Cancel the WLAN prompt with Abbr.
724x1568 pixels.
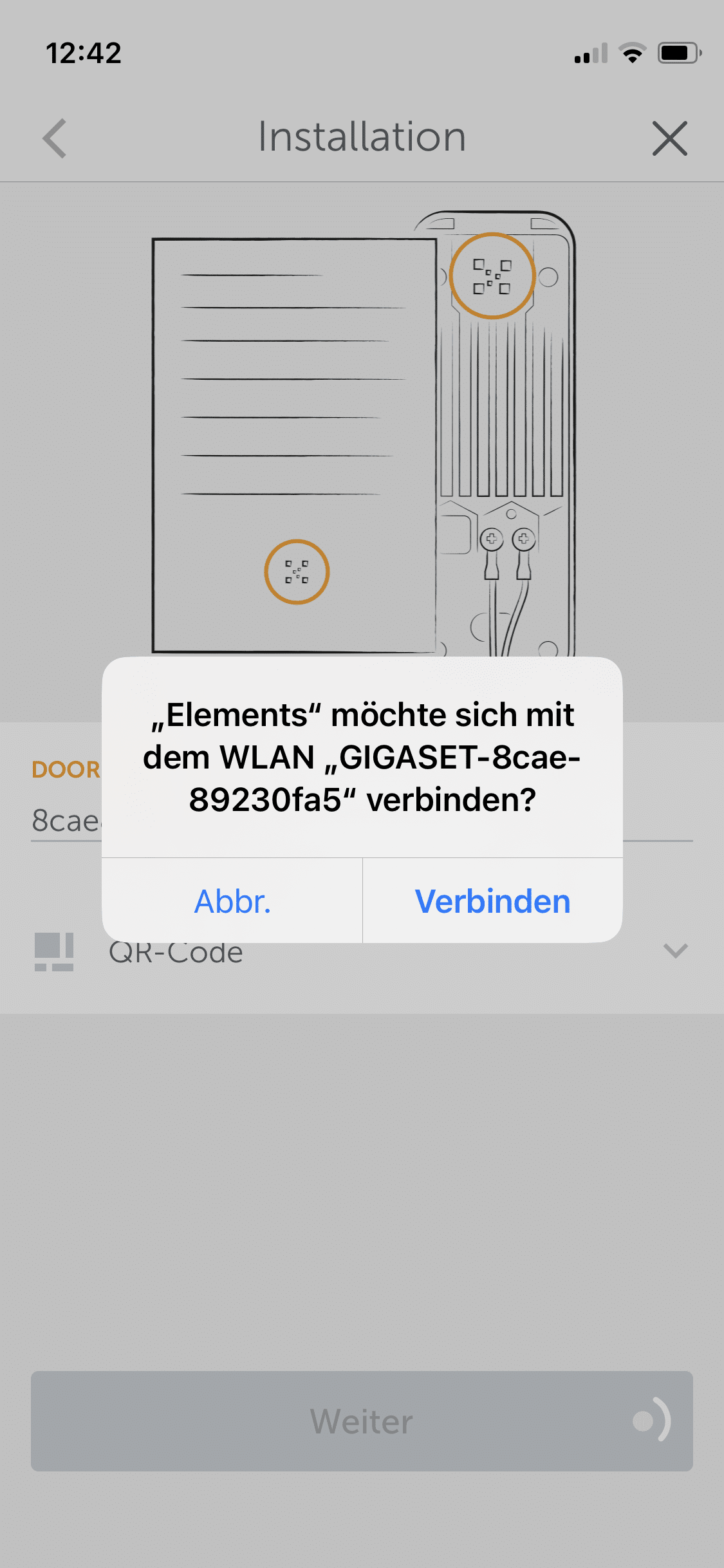click(232, 901)
